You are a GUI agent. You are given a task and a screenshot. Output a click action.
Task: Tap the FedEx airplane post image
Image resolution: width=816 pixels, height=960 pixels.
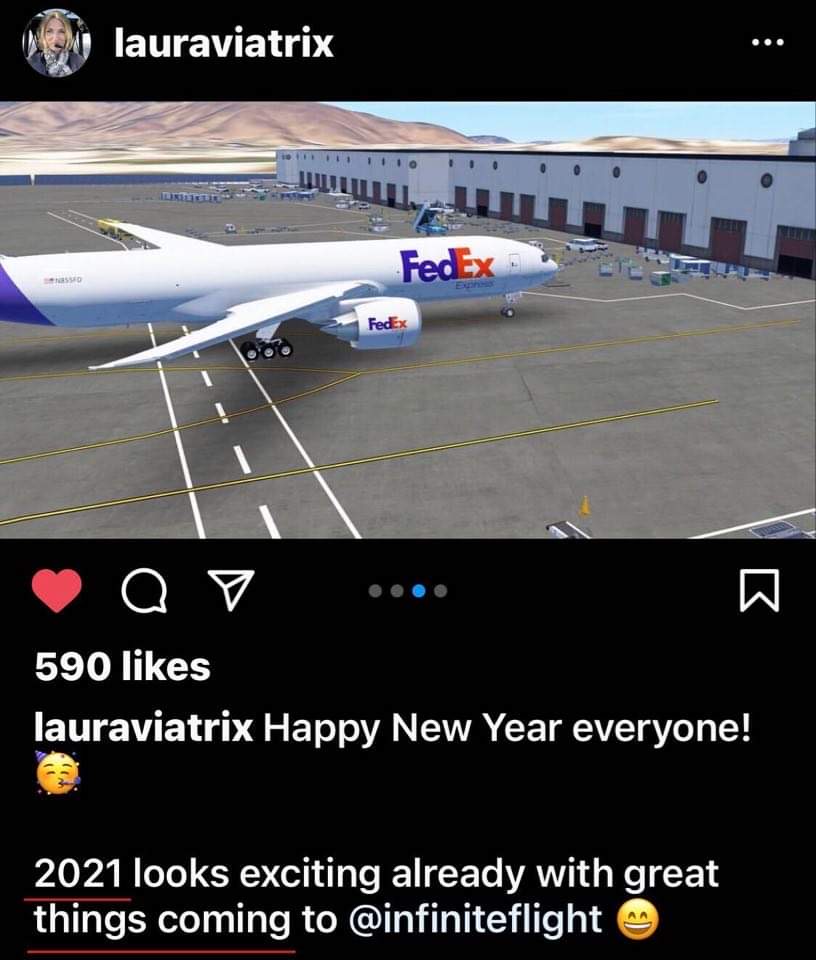click(x=408, y=320)
